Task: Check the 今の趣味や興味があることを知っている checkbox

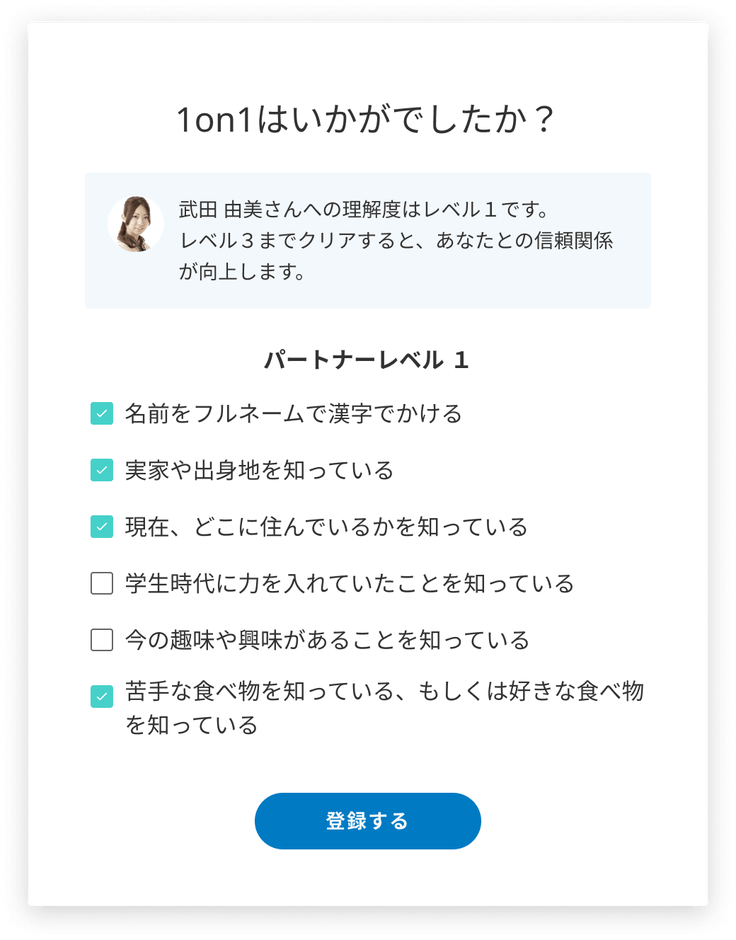Action: pos(101,640)
